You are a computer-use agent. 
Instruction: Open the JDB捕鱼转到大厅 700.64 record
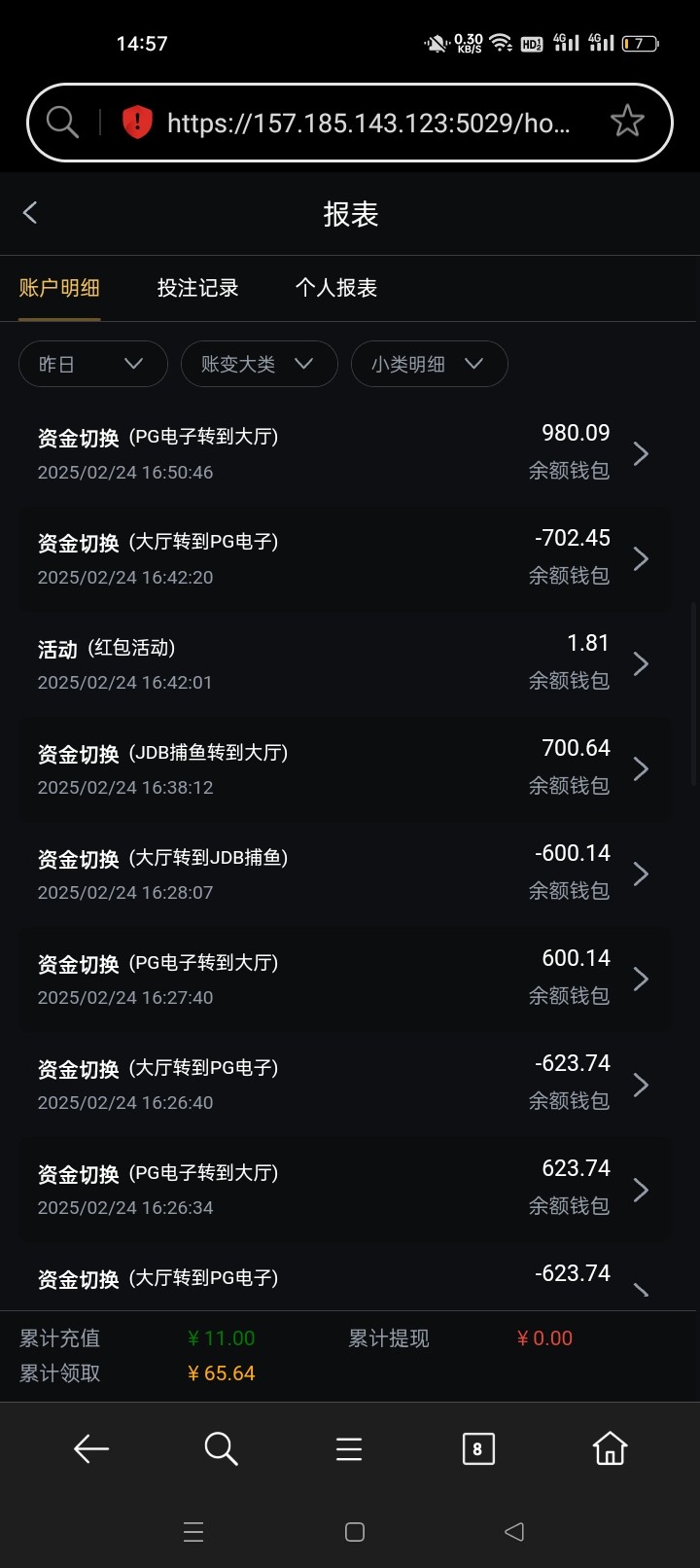click(x=345, y=768)
